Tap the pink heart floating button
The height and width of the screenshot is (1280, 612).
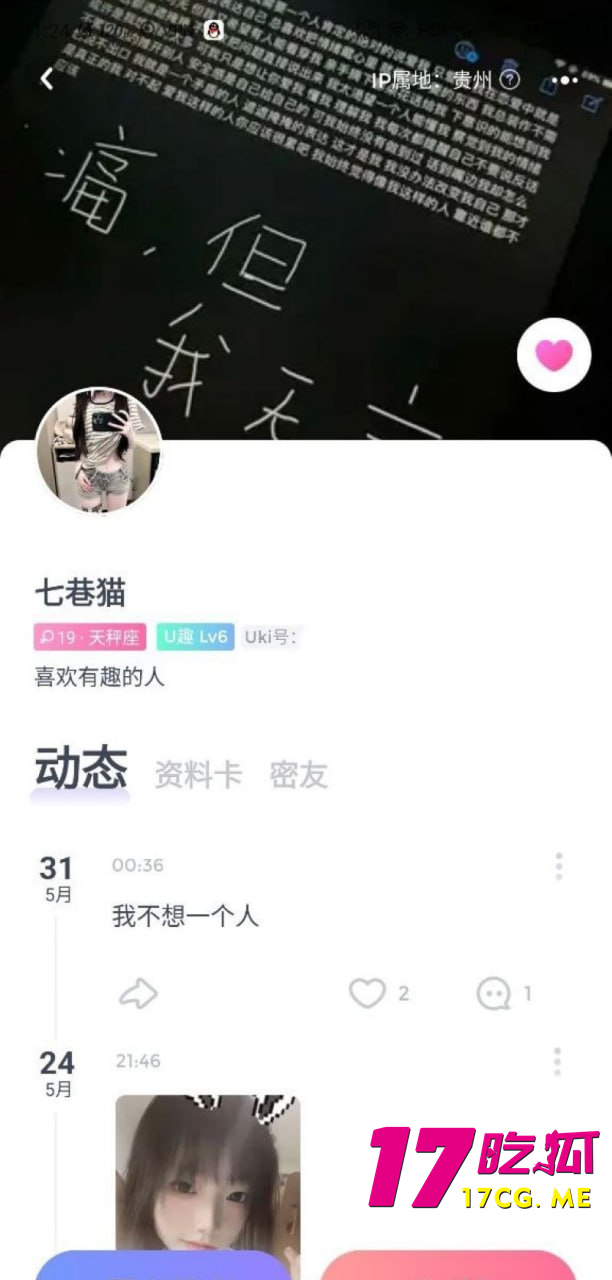554,354
